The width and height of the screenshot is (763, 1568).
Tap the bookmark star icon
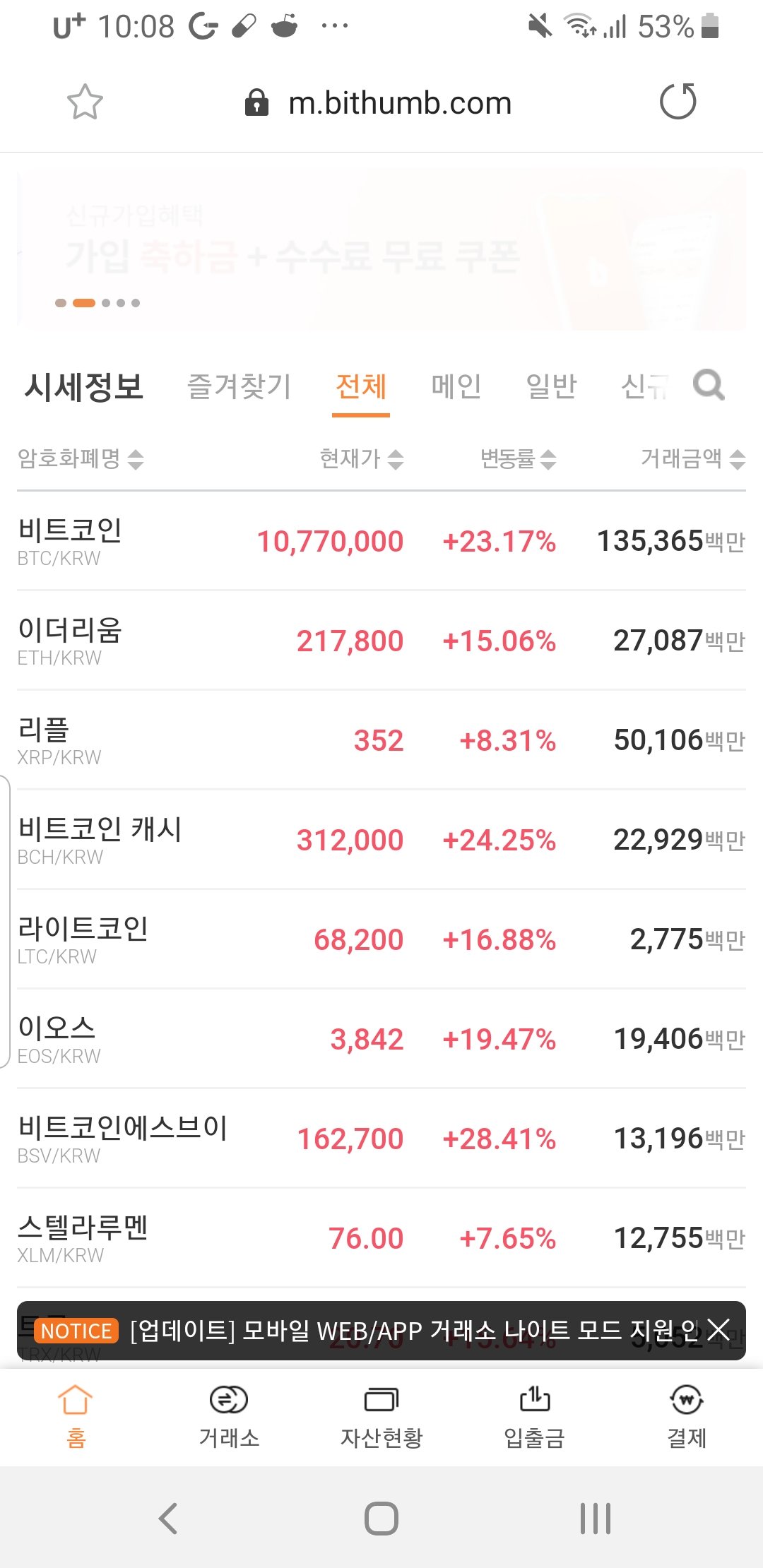(85, 101)
